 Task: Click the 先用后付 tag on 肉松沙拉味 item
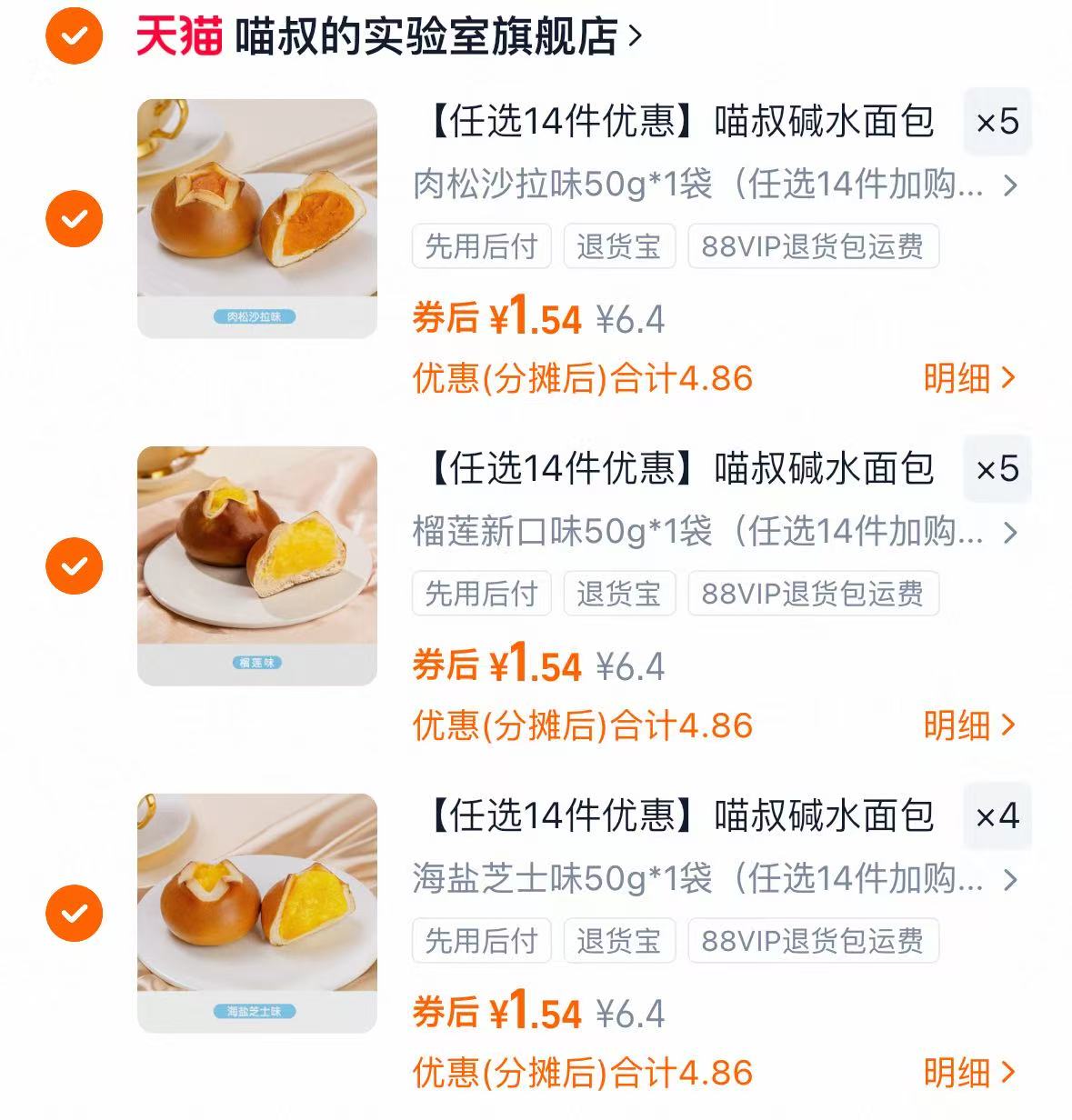pos(480,245)
